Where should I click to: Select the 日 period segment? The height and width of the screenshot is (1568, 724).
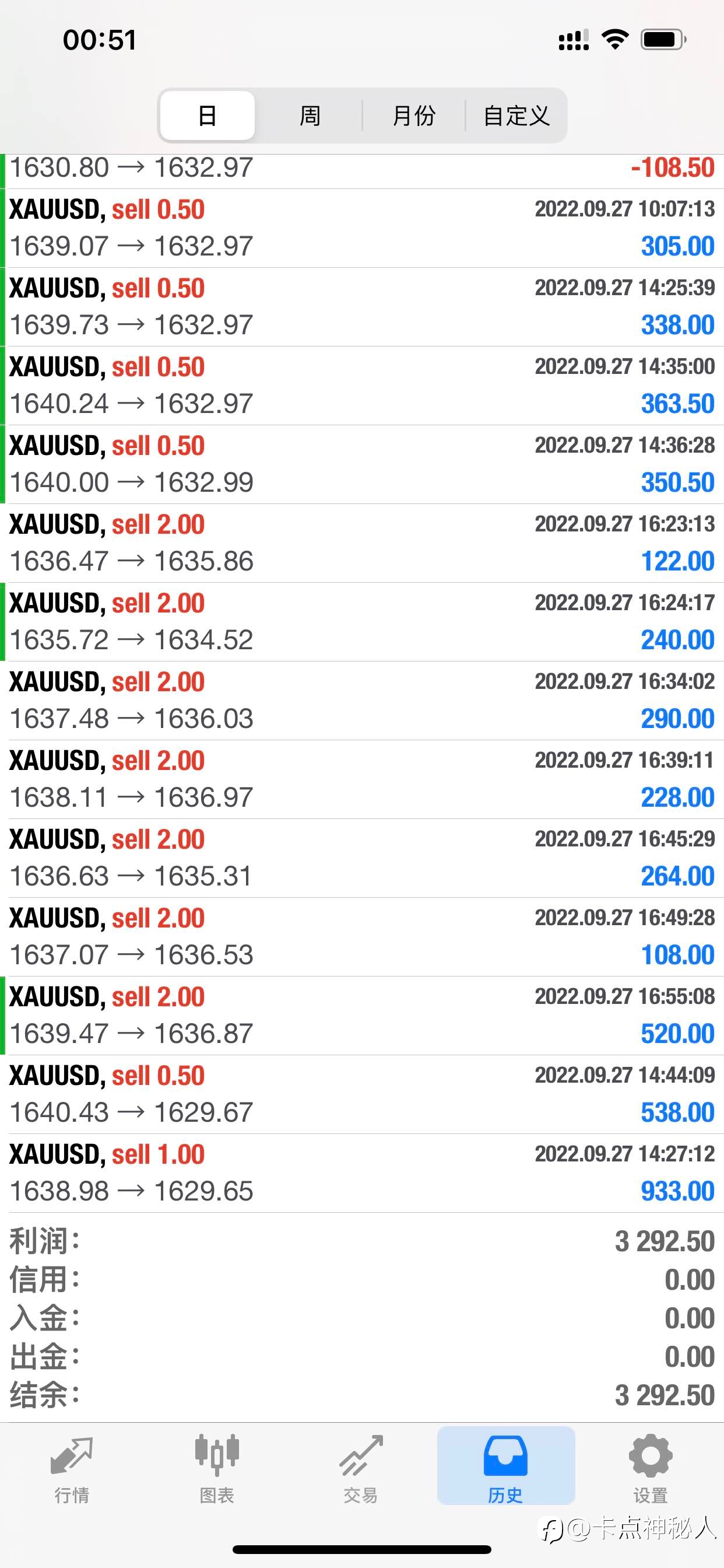(208, 116)
